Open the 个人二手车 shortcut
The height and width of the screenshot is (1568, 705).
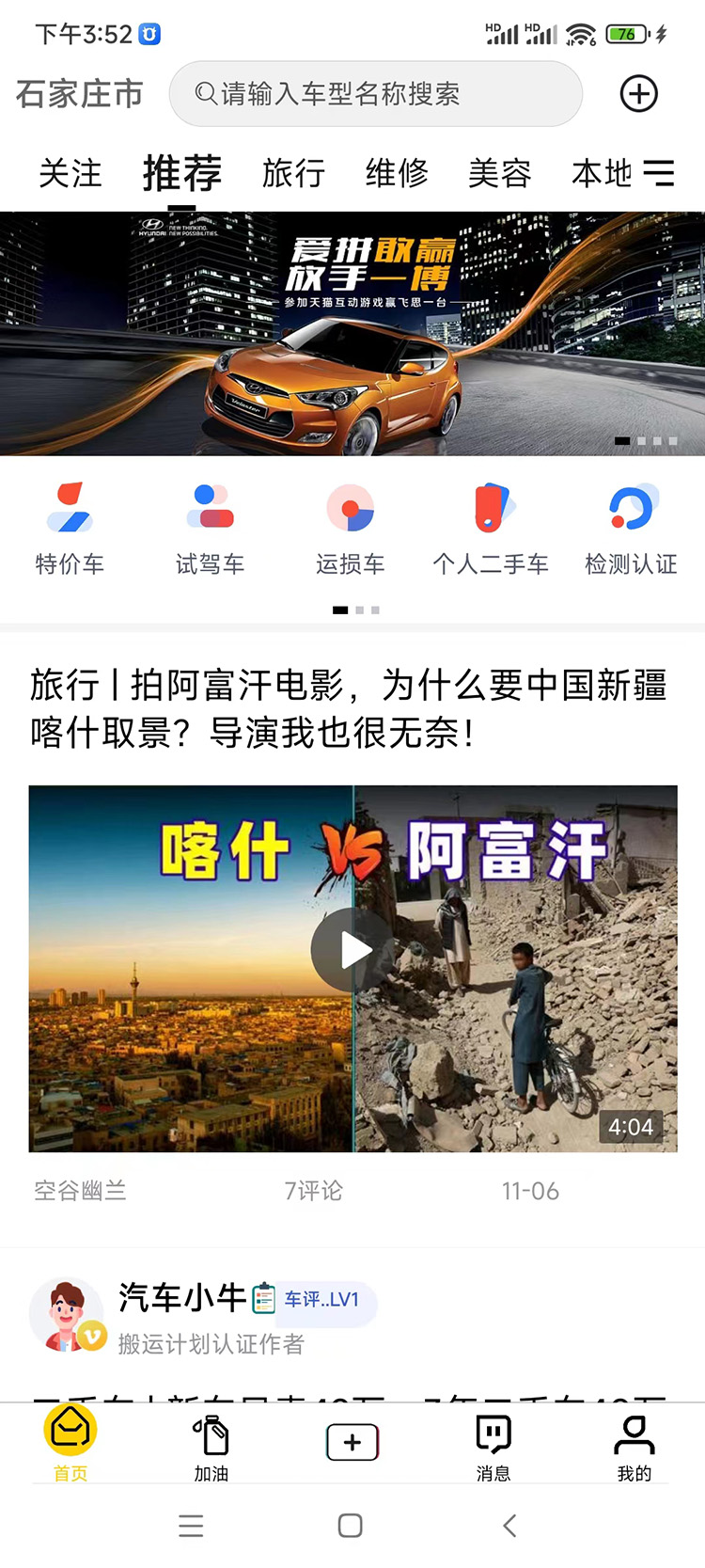point(491,527)
